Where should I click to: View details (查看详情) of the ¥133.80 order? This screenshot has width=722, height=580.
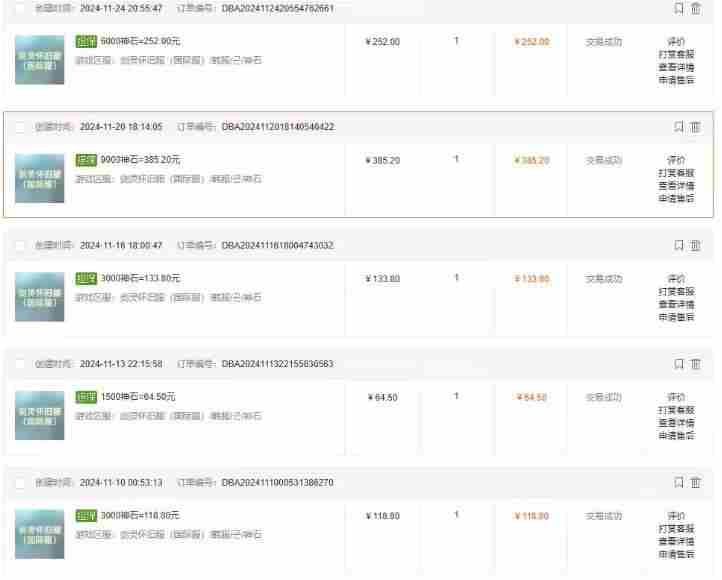676,304
